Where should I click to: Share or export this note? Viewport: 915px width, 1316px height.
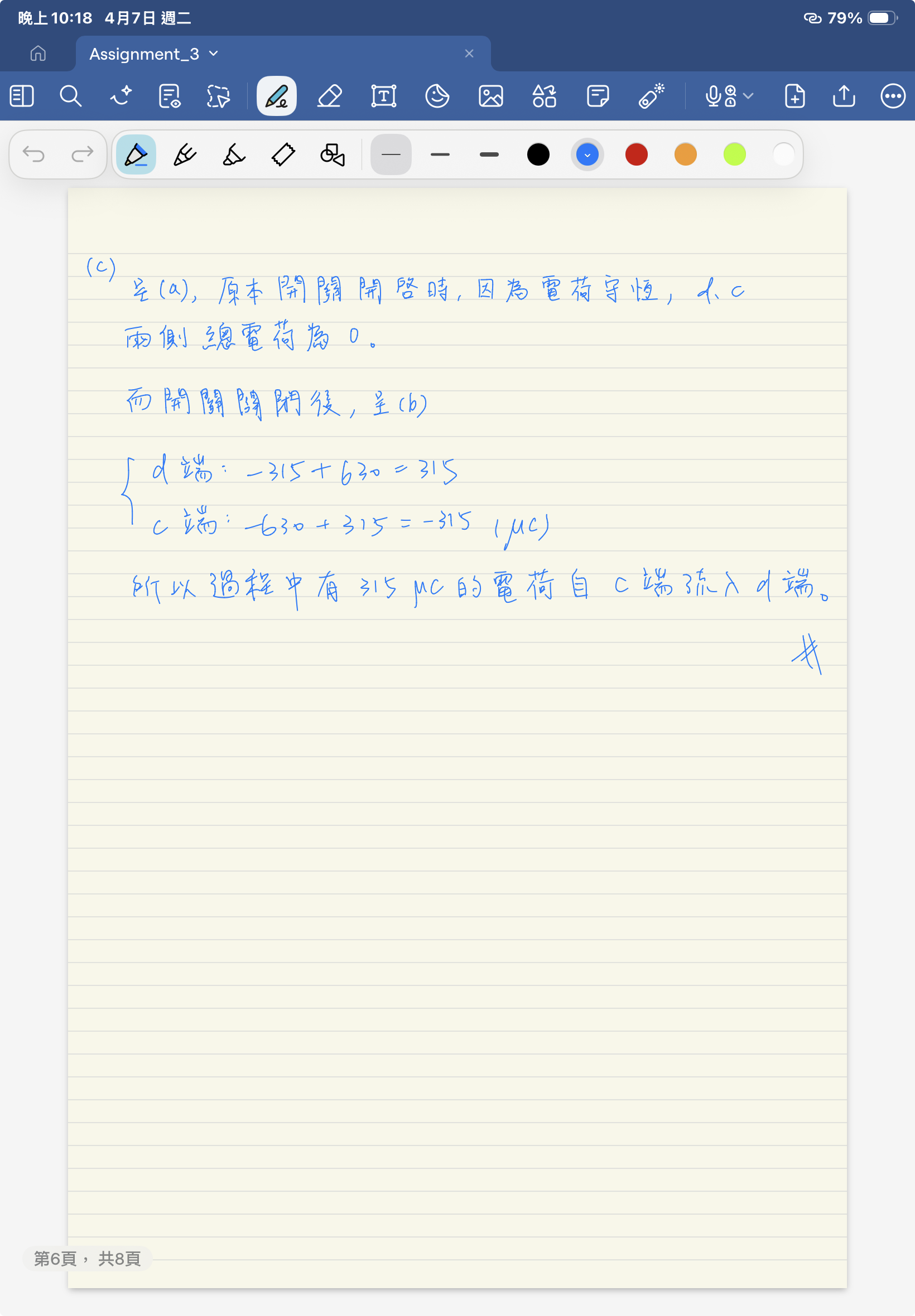(x=844, y=96)
